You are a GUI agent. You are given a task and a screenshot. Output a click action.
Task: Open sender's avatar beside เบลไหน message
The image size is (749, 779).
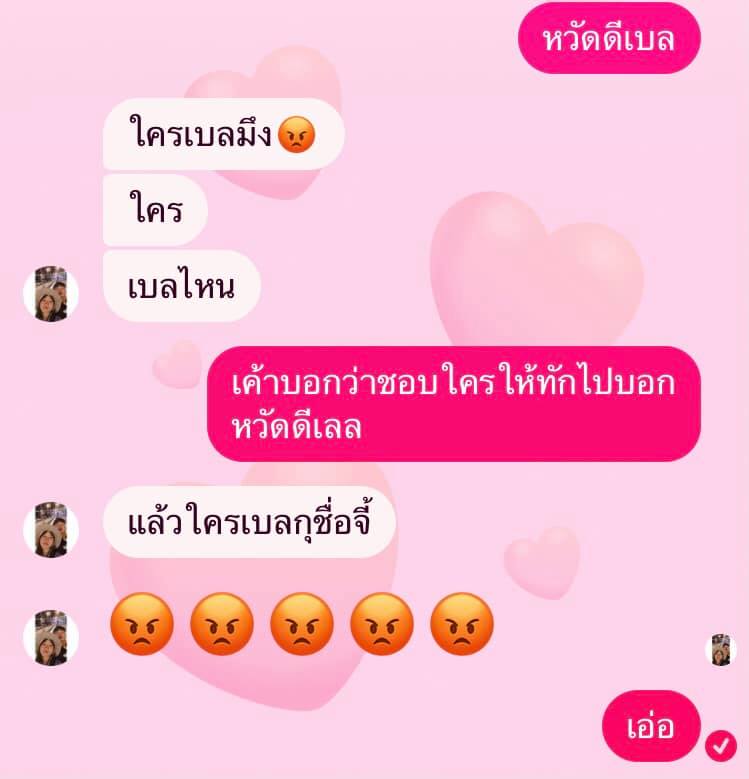pos(50,294)
